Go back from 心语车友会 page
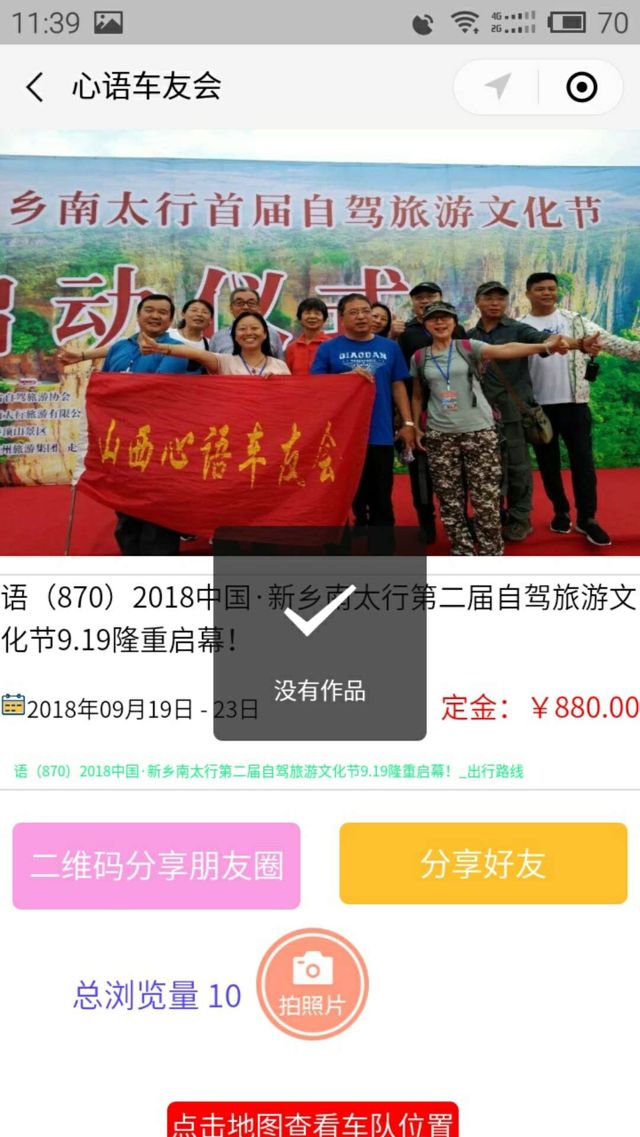 (35, 87)
